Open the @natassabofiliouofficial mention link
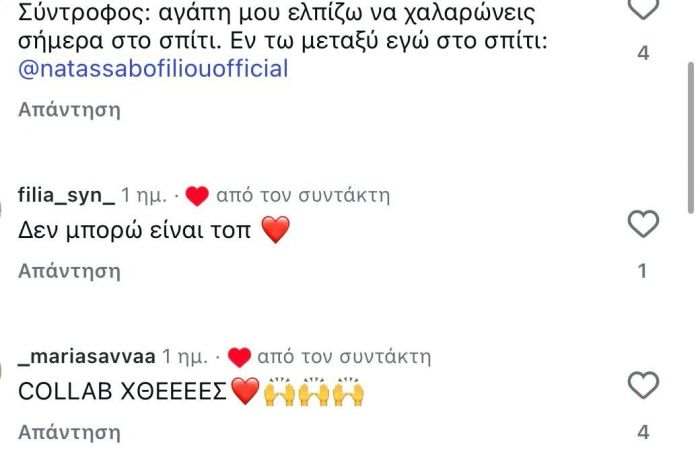Viewport: 700px width, 472px height. click(154, 69)
